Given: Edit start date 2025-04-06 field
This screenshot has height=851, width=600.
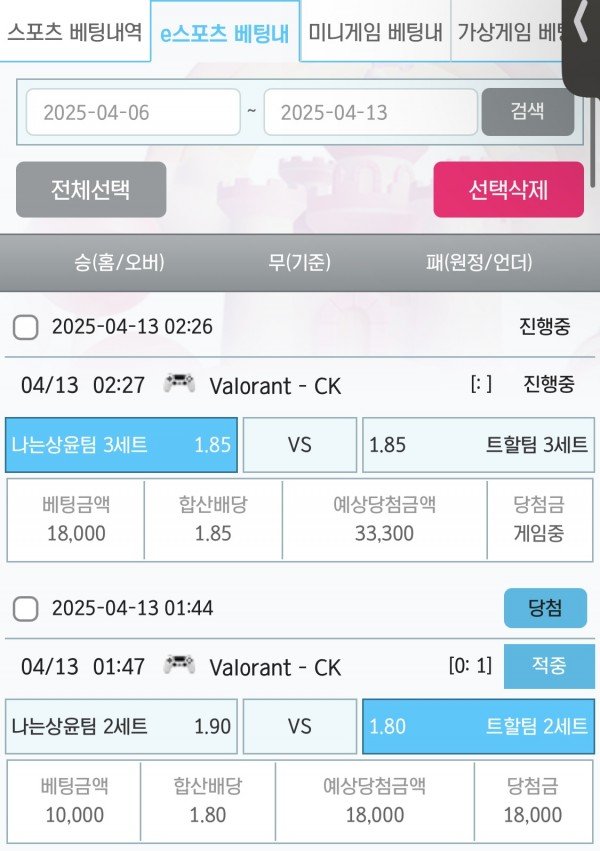Looking at the screenshot, I should [132, 112].
